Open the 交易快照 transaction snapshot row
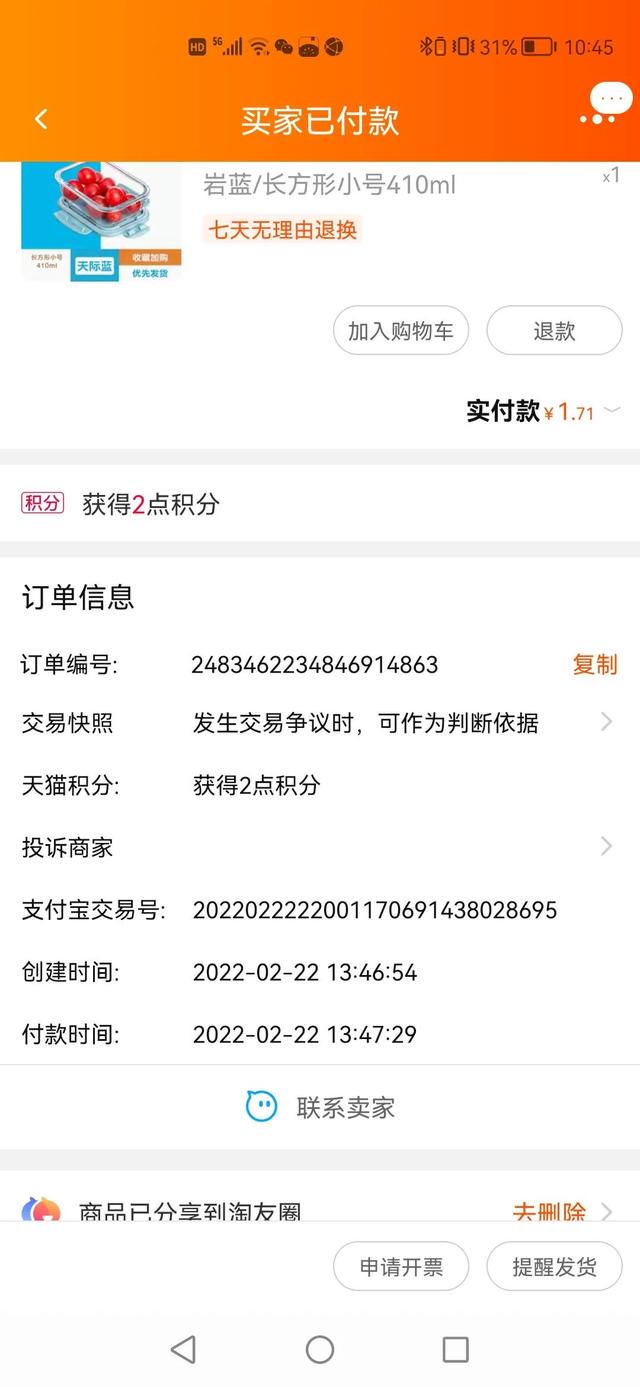This screenshot has height=1387, width=640. click(320, 723)
